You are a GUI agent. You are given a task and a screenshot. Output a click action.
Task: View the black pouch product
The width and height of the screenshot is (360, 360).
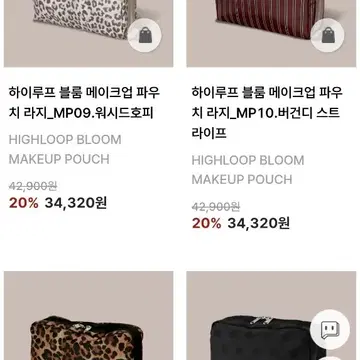(x=271, y=315)
